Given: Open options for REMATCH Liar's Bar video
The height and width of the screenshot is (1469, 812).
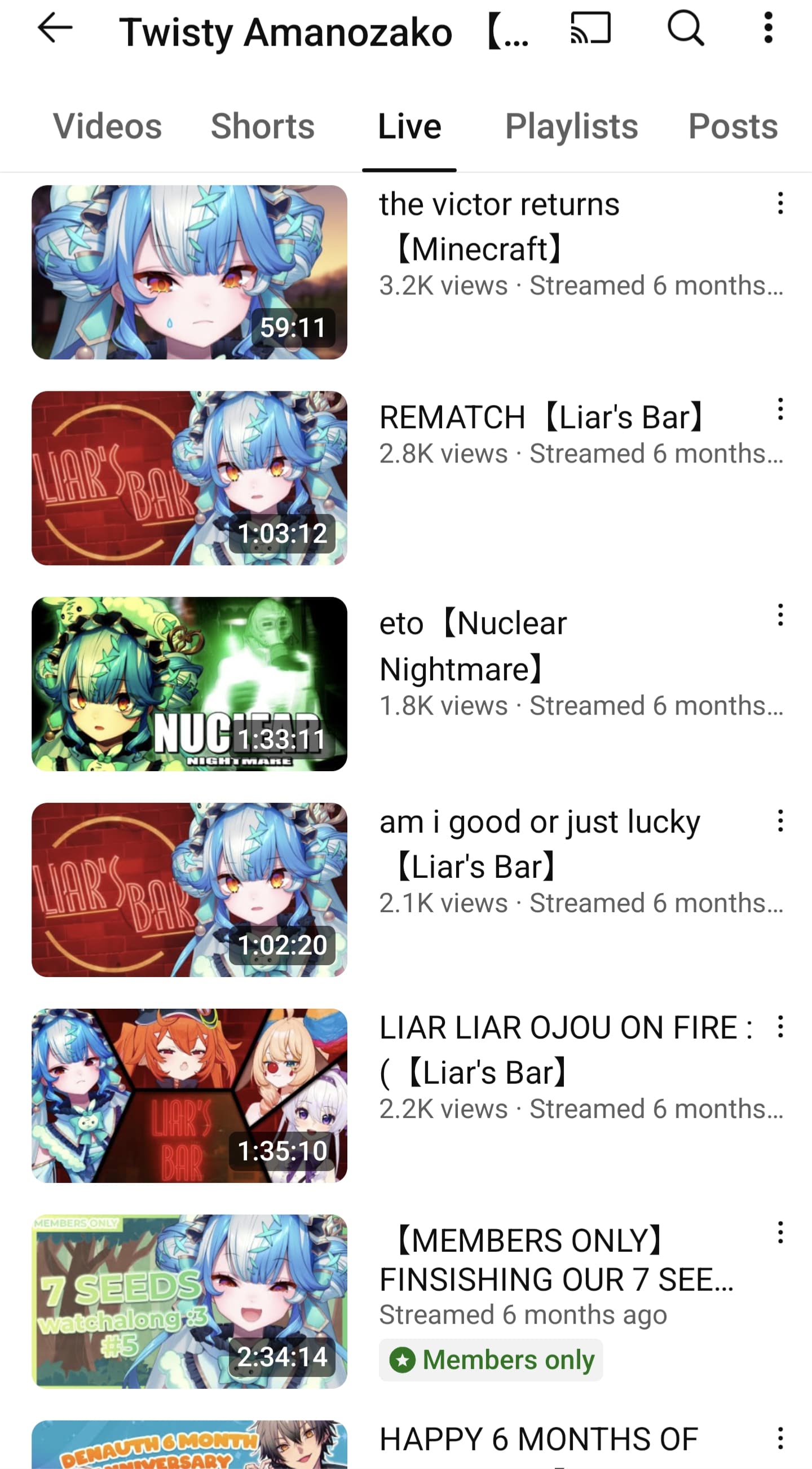Looking at the screenshot, I should (x=780, y=410).
